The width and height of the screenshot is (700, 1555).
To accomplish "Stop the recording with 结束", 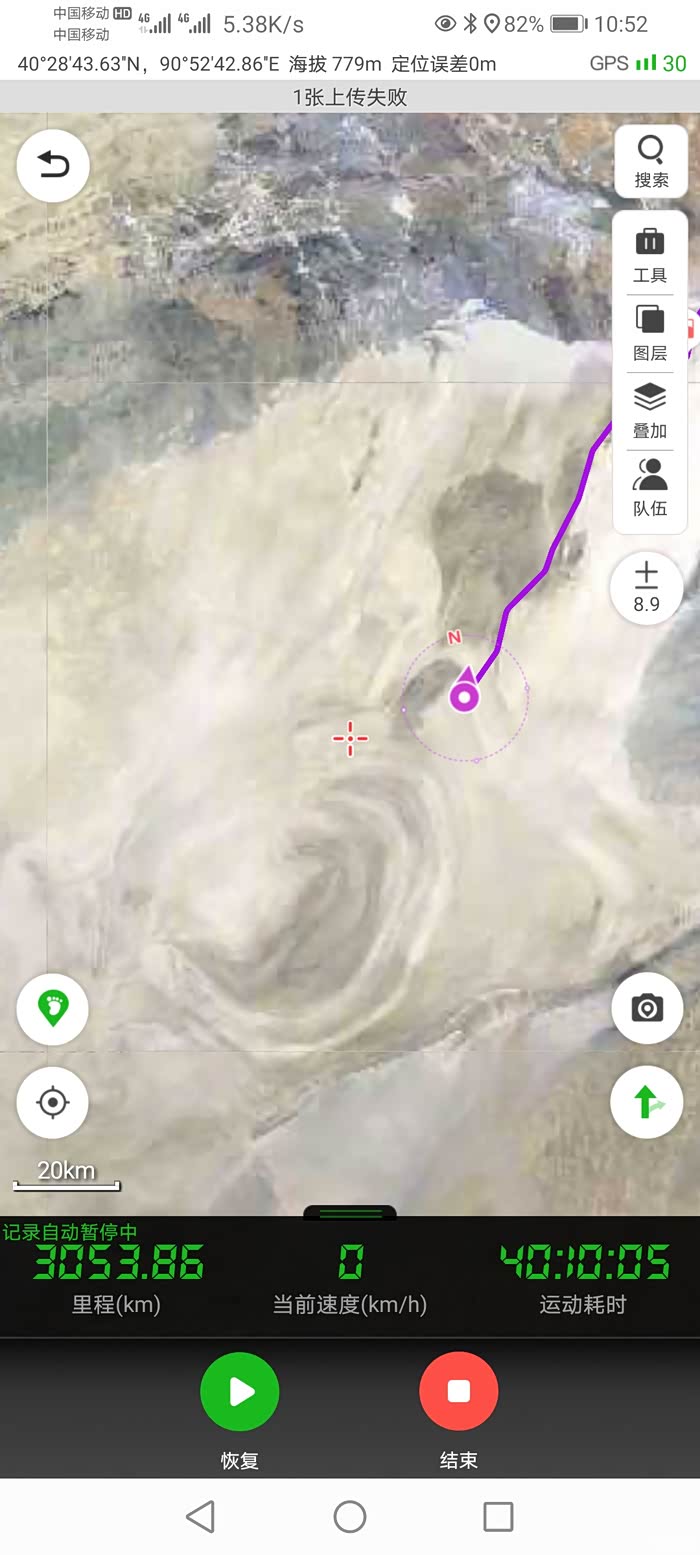I will click(459, 1392).
